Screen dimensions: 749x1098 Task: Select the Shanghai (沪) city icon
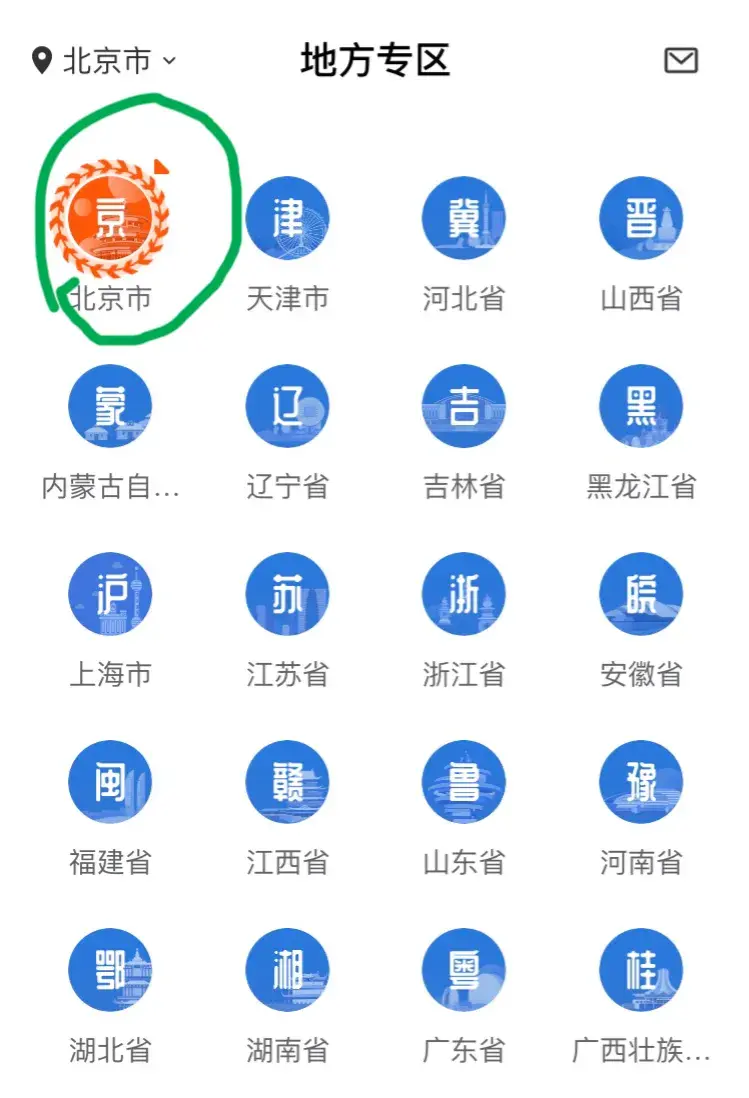(x=112, y=594)
